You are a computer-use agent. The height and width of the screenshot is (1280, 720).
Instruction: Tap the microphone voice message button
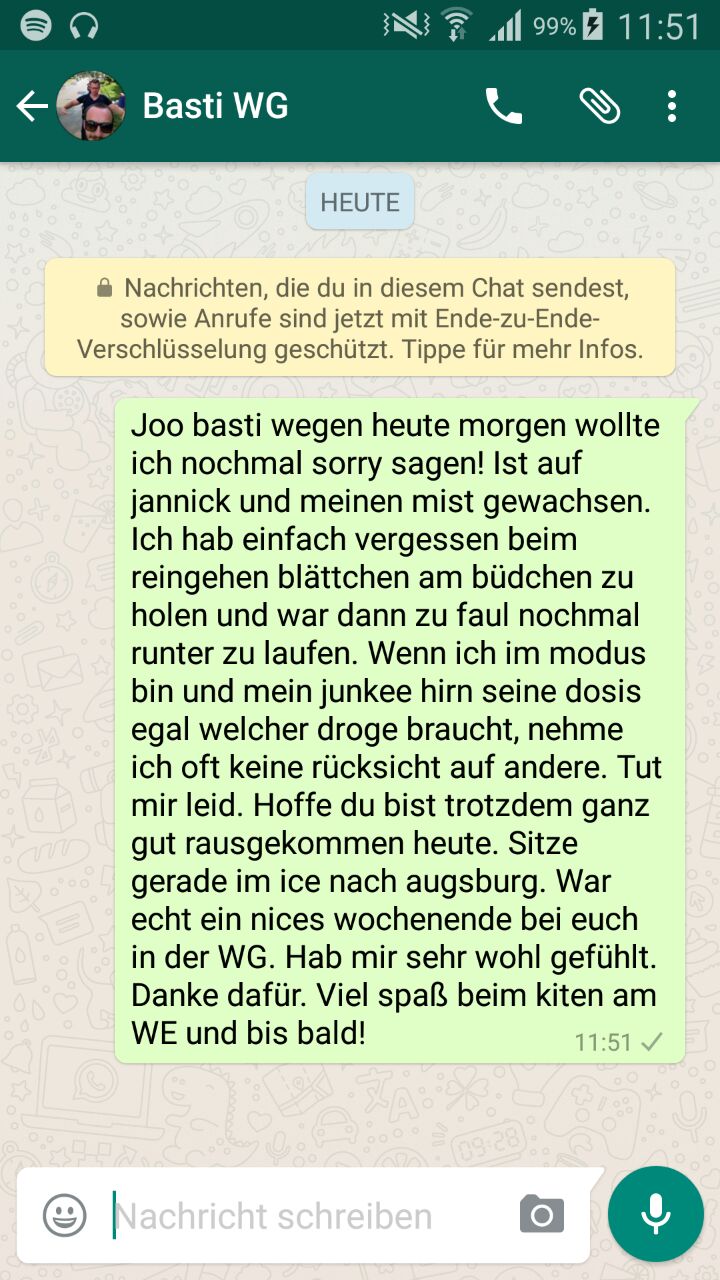coord(656,1214)
